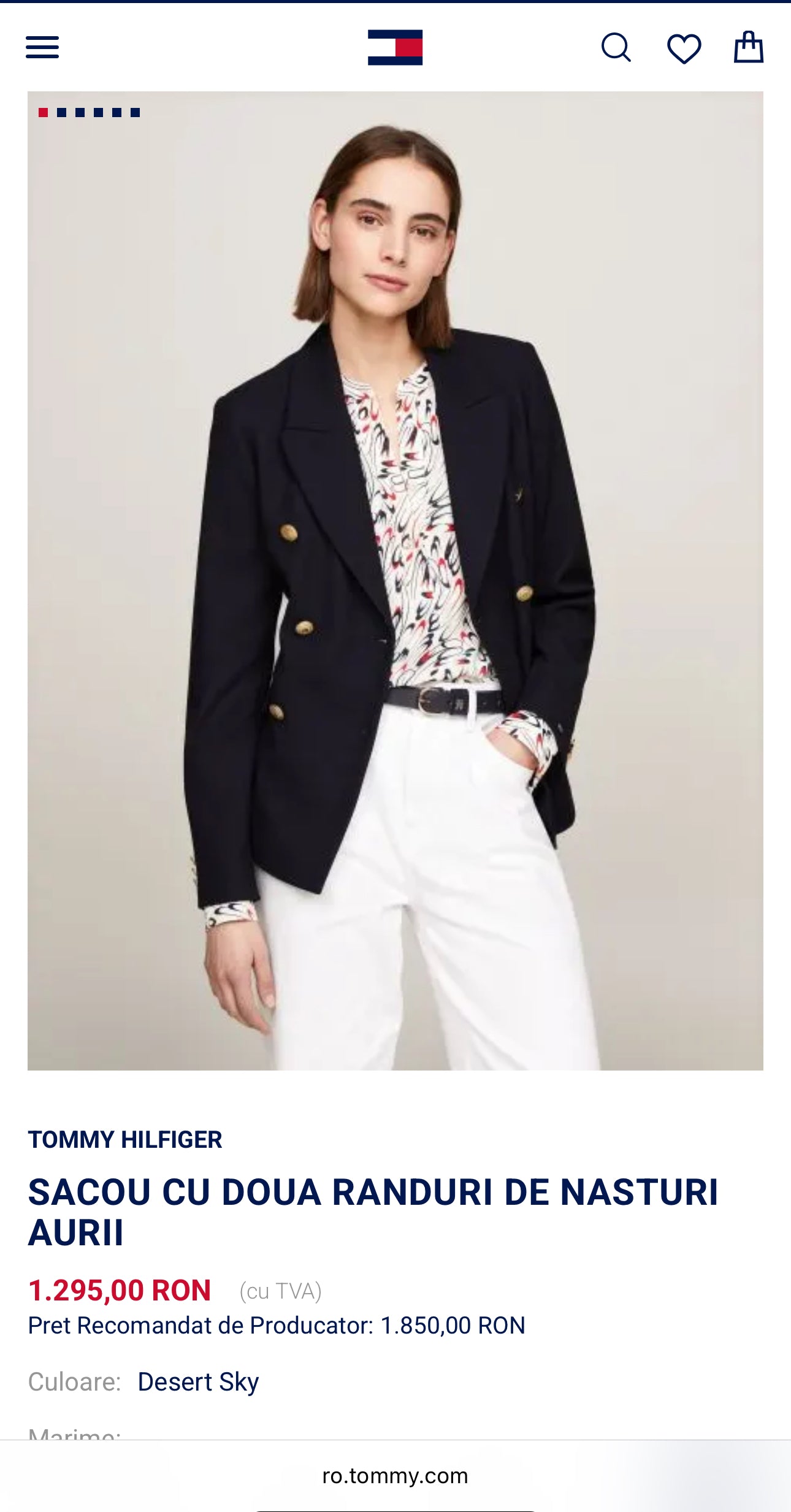
Task: Open the search magnifier
Action: 616,48
